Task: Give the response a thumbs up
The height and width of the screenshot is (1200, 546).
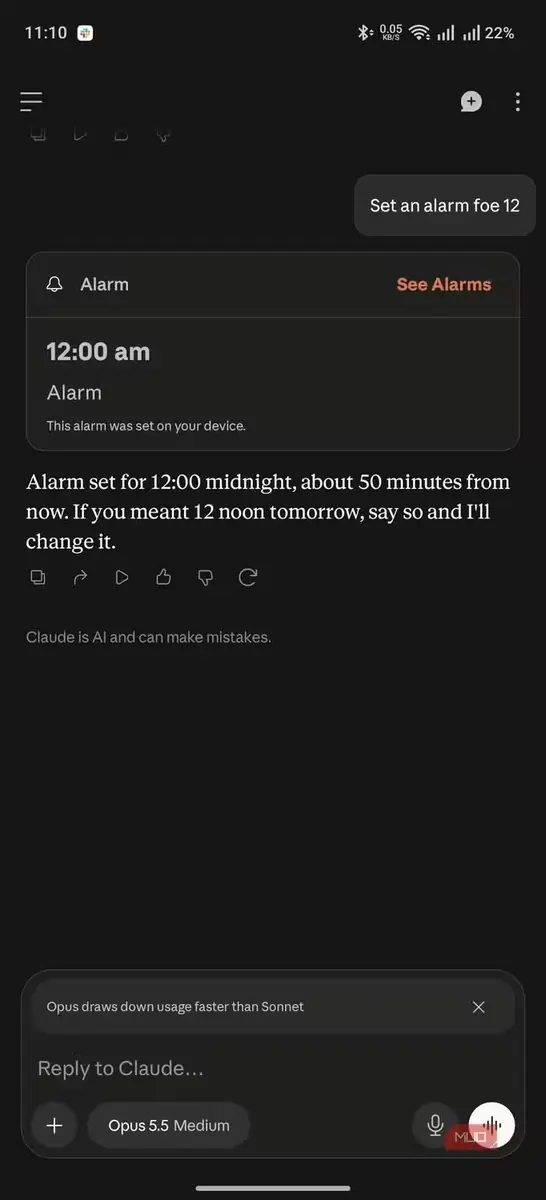Action: click(x=164, y=577)
